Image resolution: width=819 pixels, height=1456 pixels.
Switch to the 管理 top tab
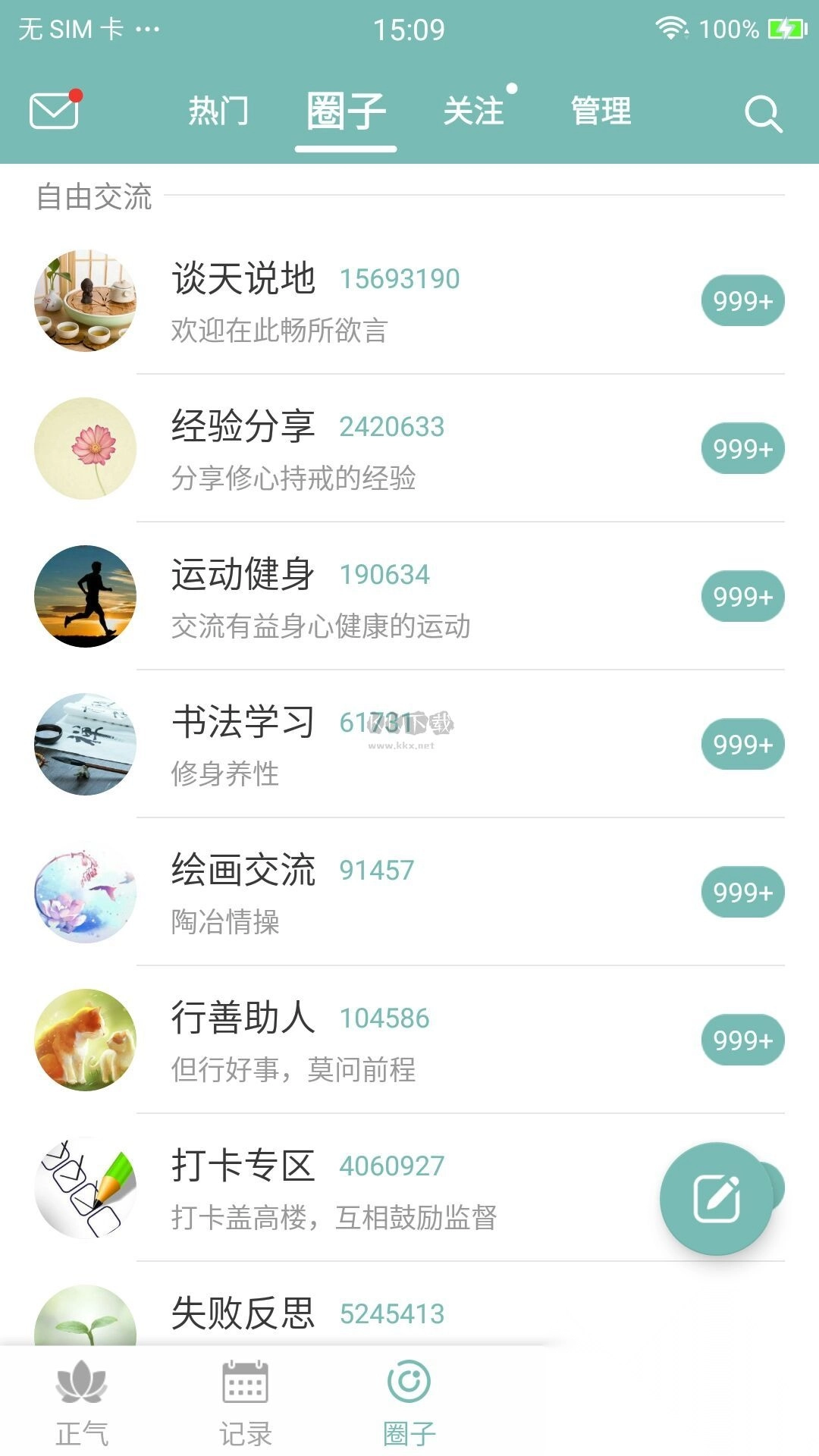pyautogui.click(x=601, y=111)
